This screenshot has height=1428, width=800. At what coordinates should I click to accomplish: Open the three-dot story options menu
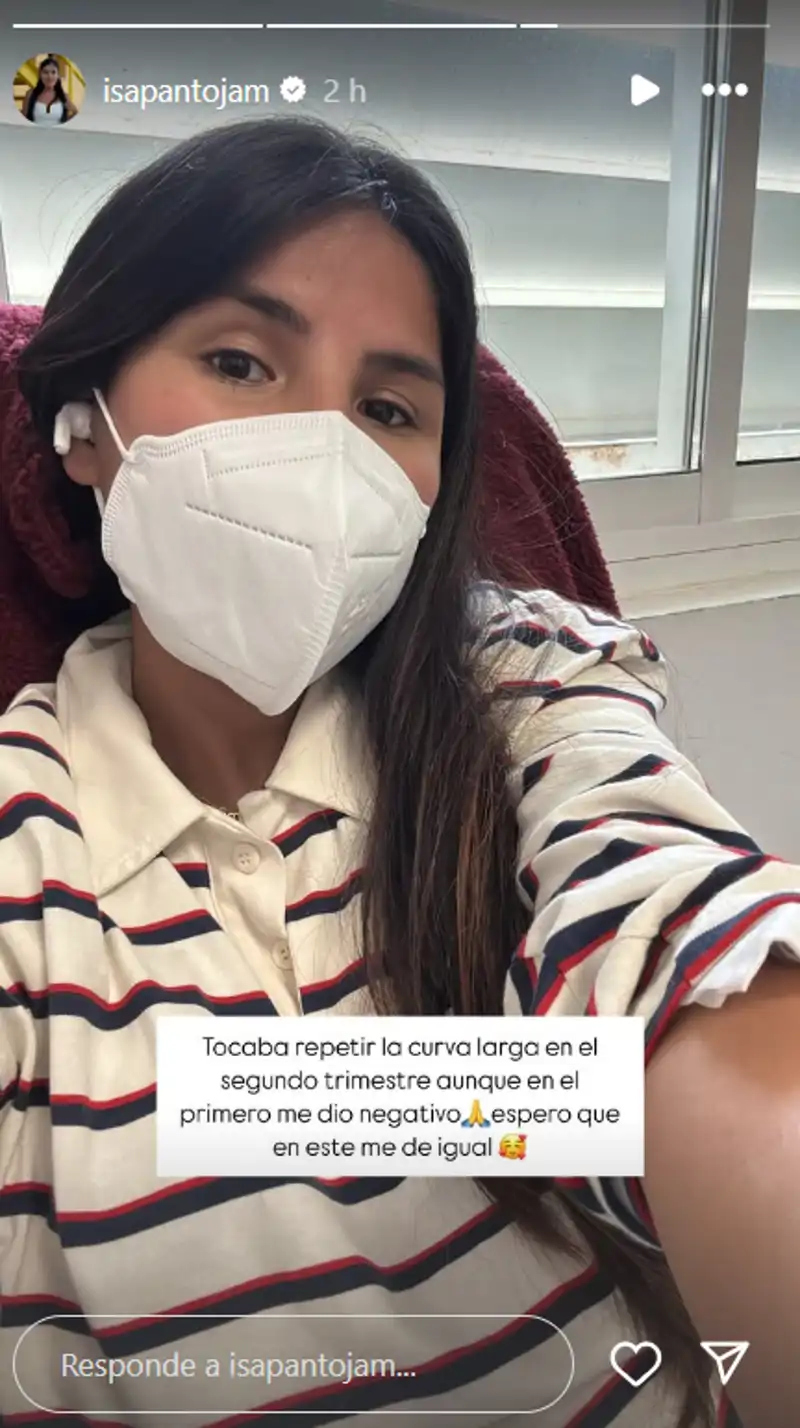tap(724, 90)
